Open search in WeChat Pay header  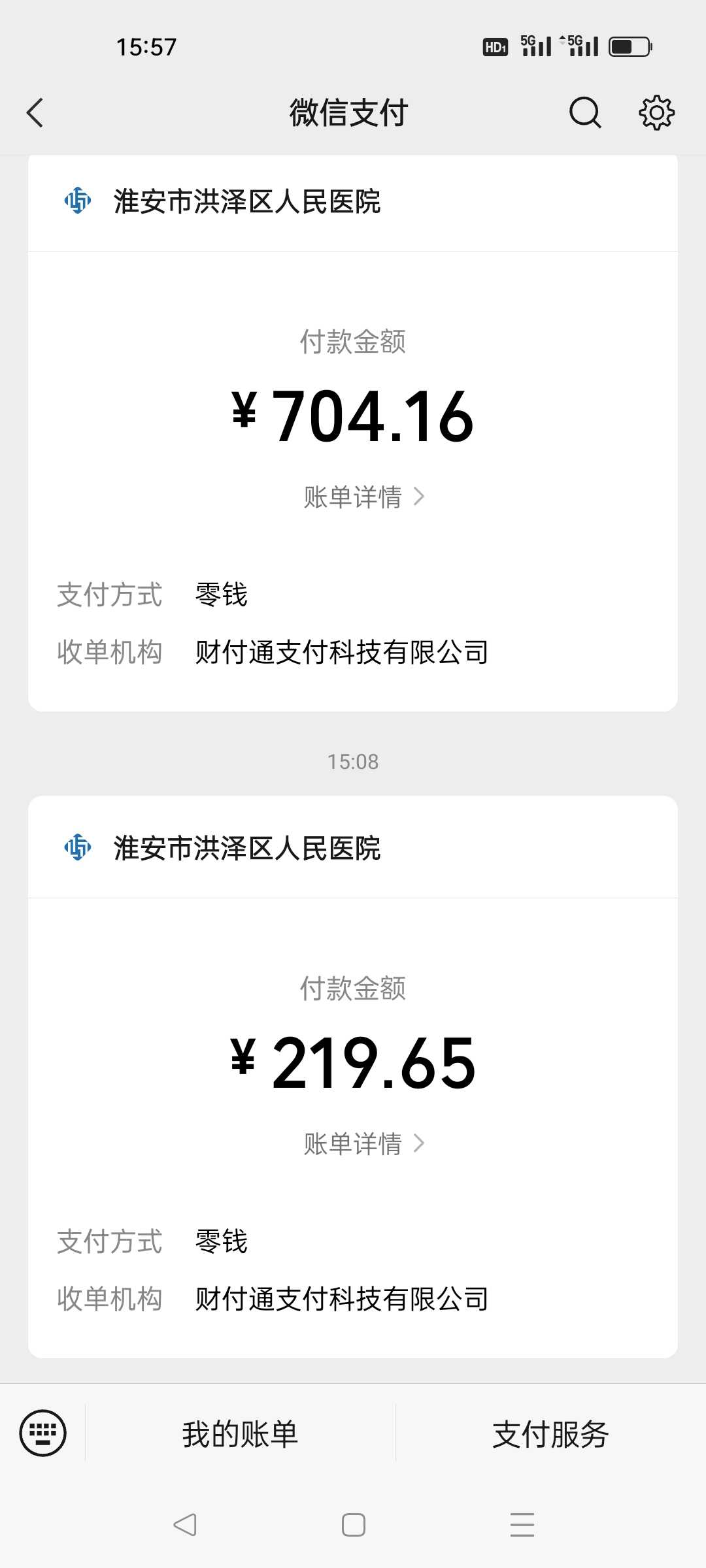tap(585, 112)
